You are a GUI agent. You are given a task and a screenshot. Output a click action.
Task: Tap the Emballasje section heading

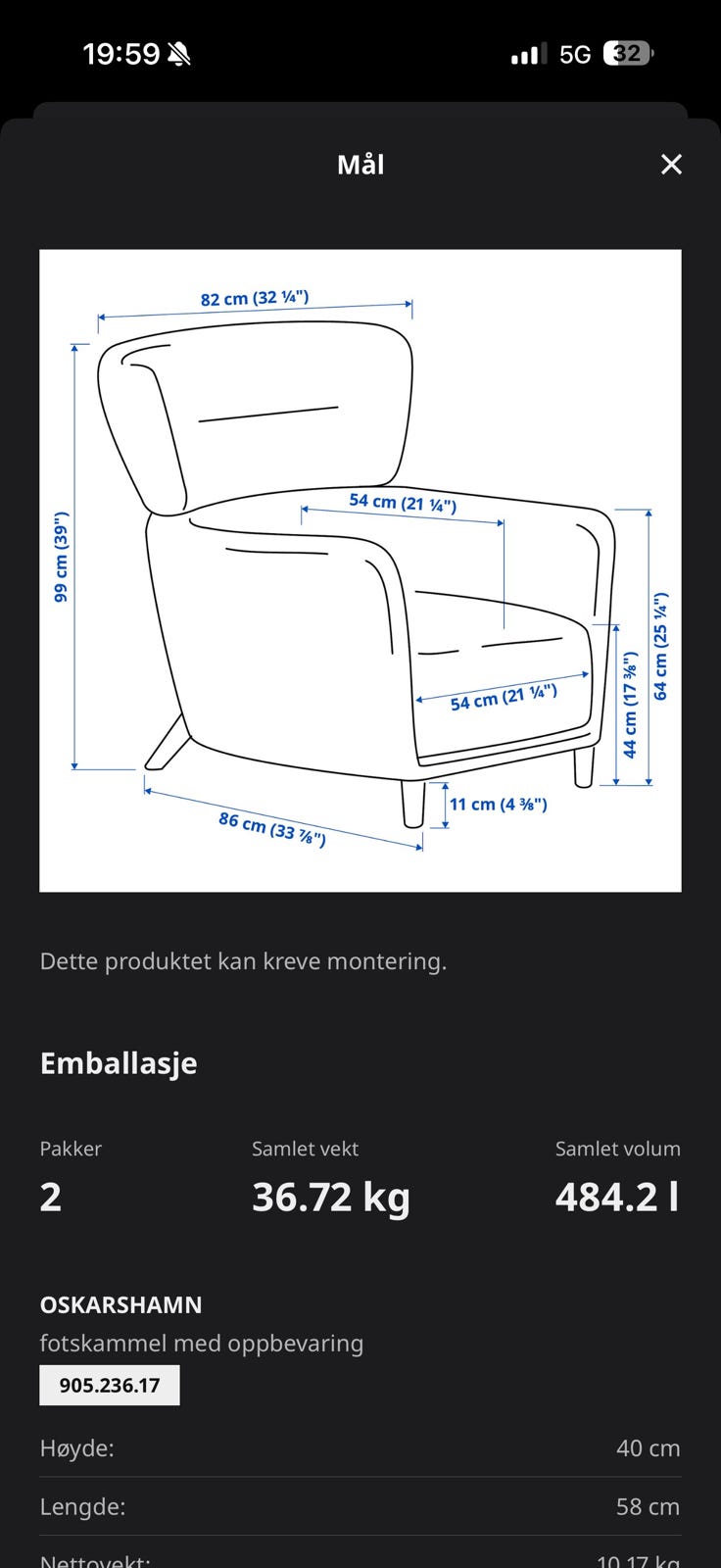[x=118, y=1063]
